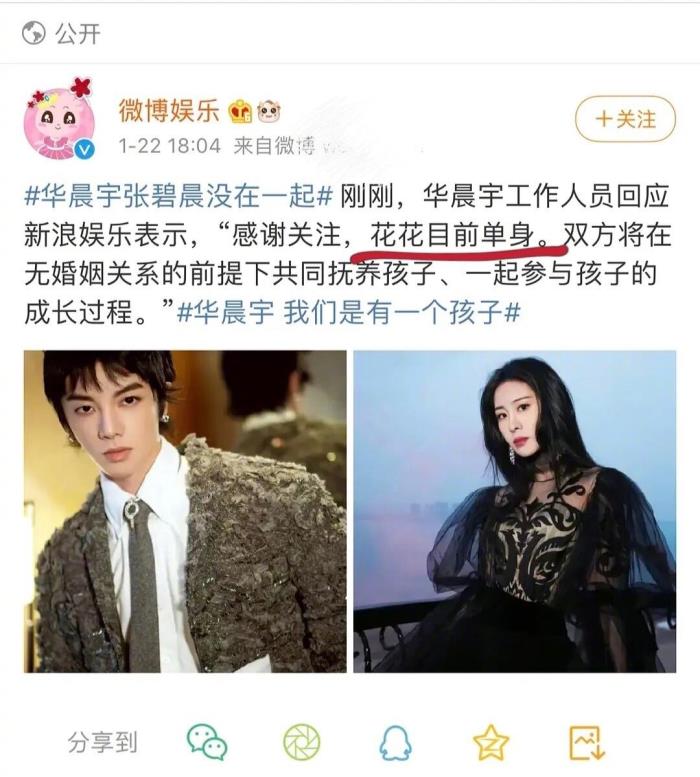Save the post as an image
This screenshot has height=777, width=700.
587,742
